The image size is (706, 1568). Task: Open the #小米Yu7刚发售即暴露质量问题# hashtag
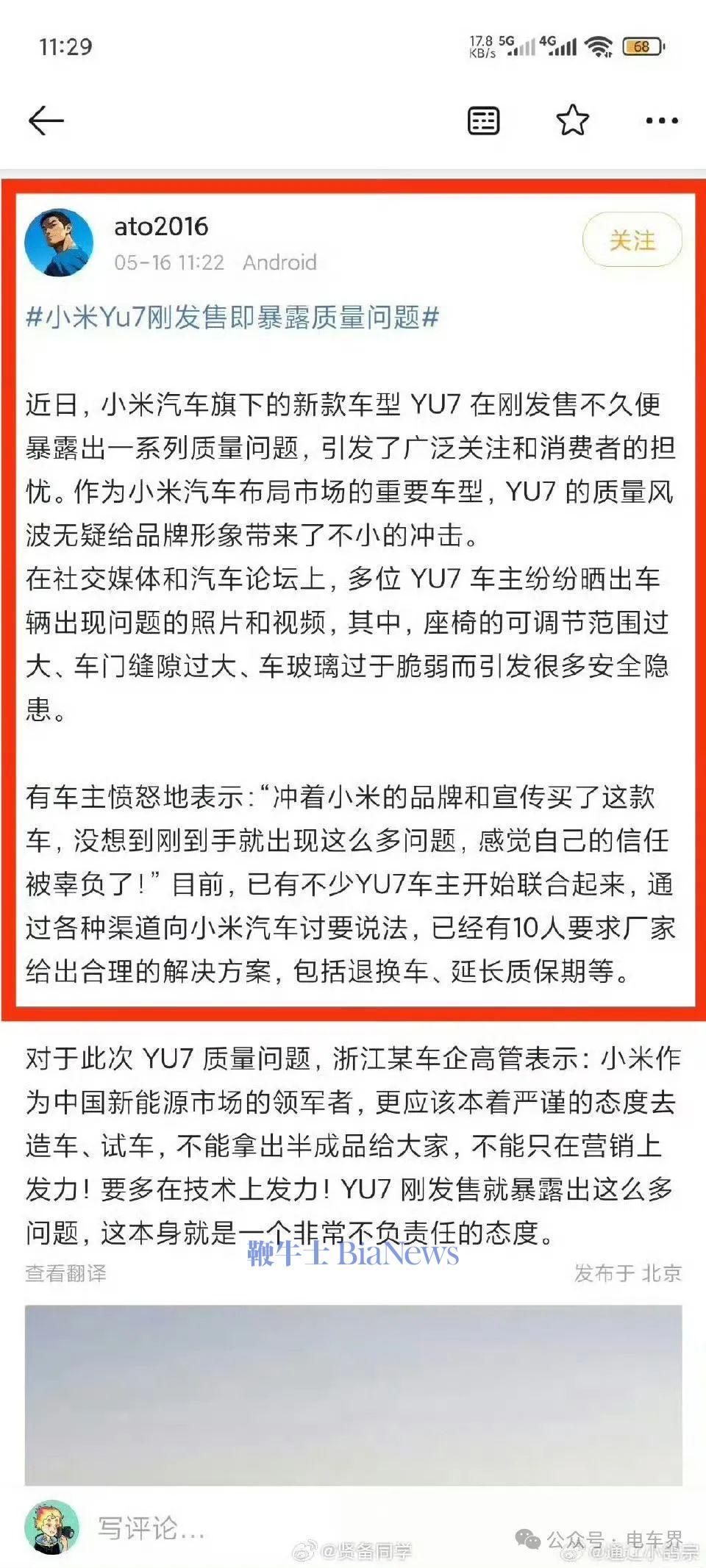[232, 318]
